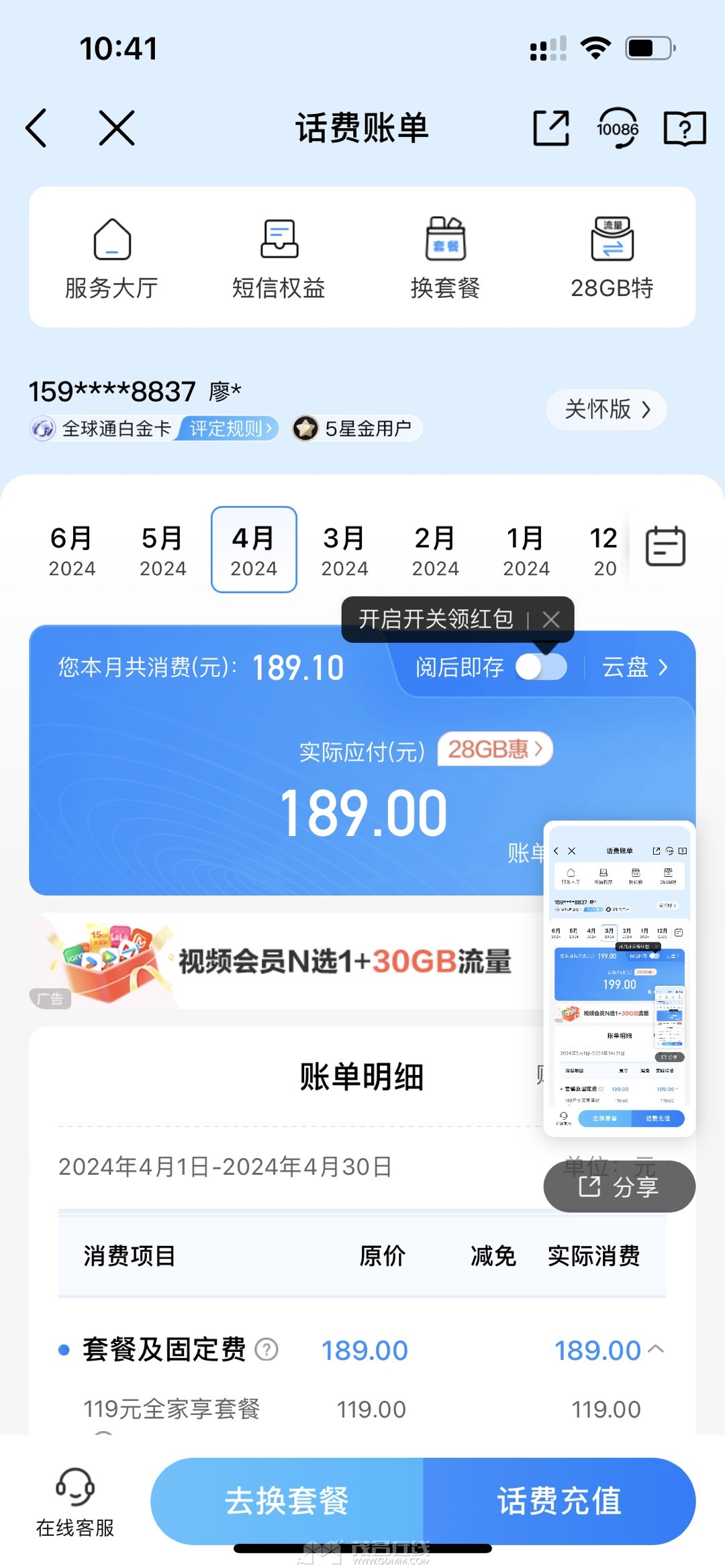Open 换套餐 shortcut
Viewport: 725px width, 1568px height.
tap(445, 258)
